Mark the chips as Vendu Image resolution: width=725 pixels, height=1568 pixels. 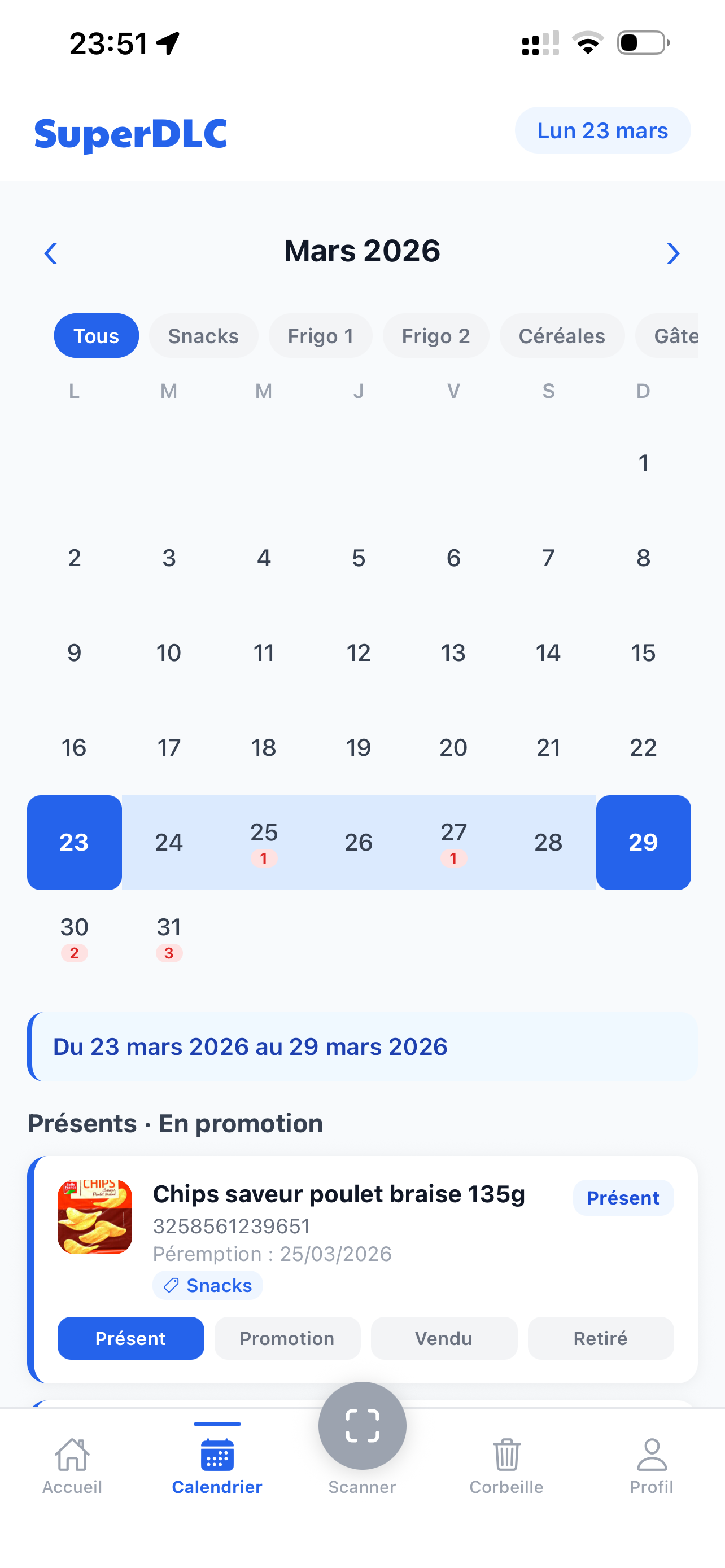pos(444,1338)
